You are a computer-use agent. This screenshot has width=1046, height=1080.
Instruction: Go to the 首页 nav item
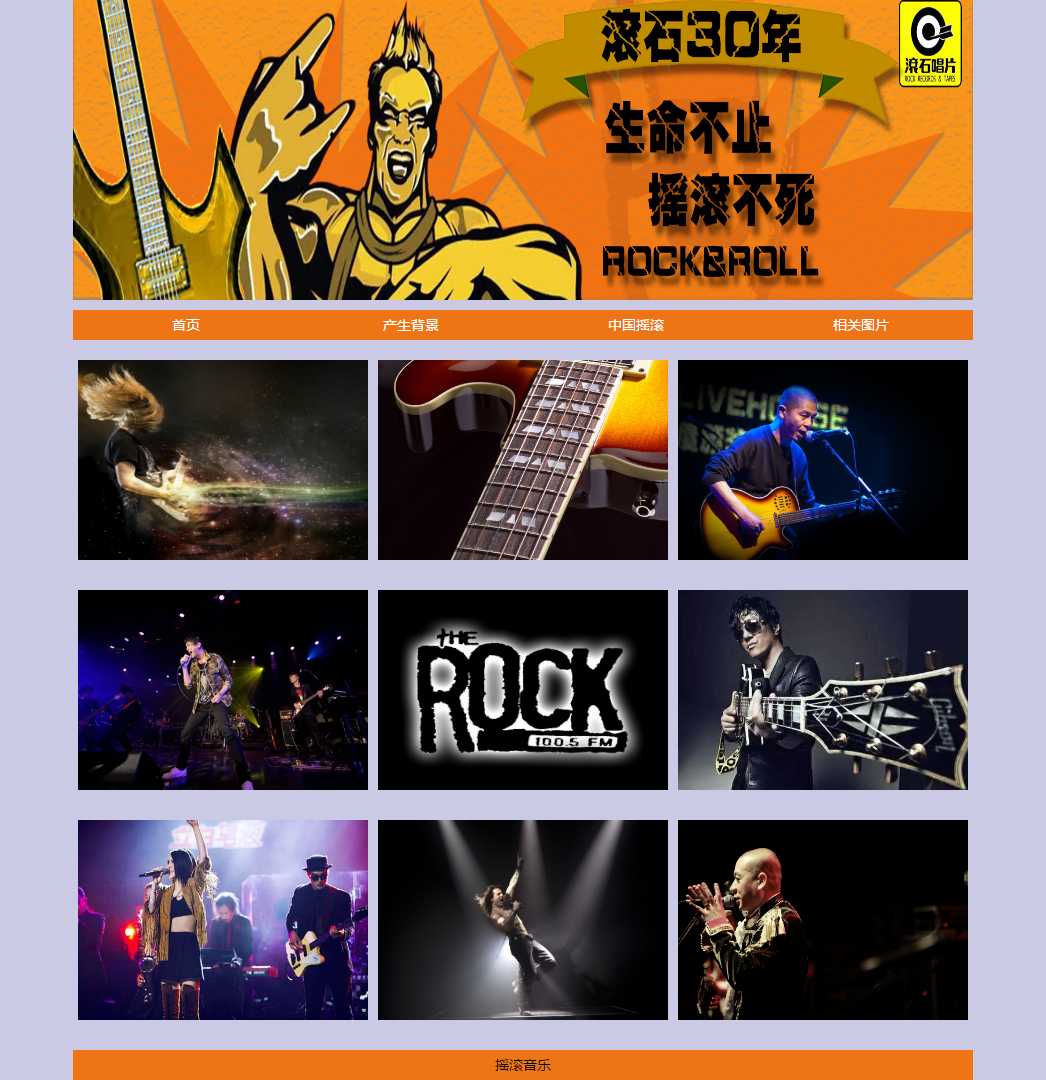point(186,325)
